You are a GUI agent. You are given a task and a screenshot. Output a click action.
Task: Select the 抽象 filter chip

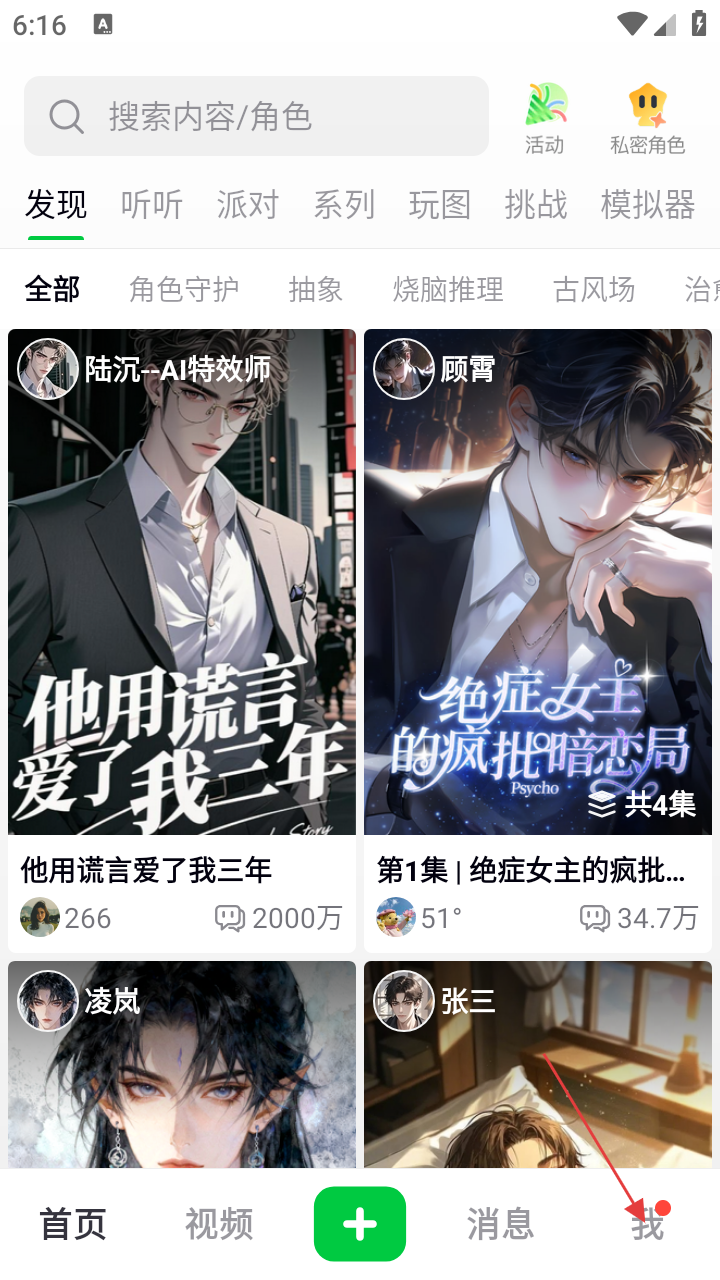pos(316,290)
